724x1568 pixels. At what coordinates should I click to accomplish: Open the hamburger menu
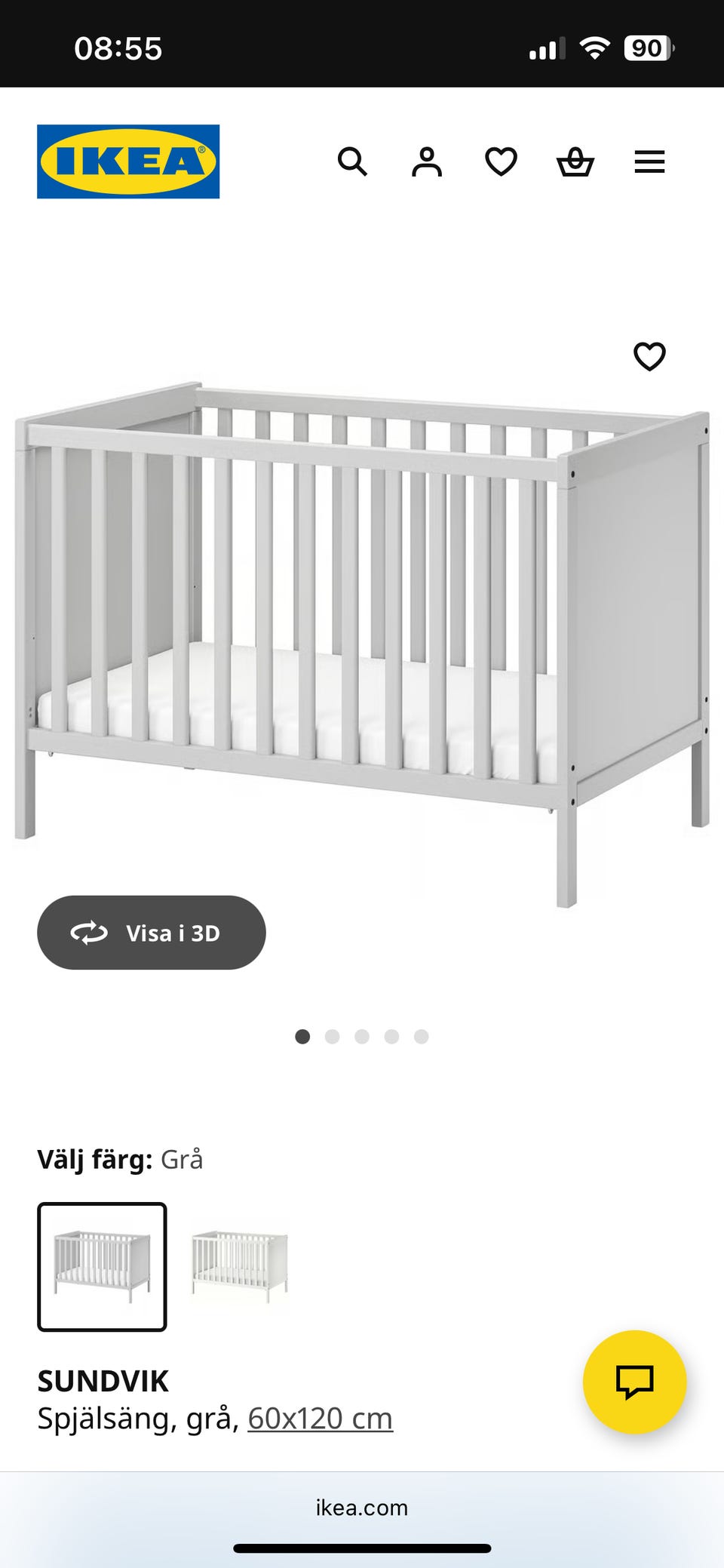pyautogui.click(x=649, y=161)
